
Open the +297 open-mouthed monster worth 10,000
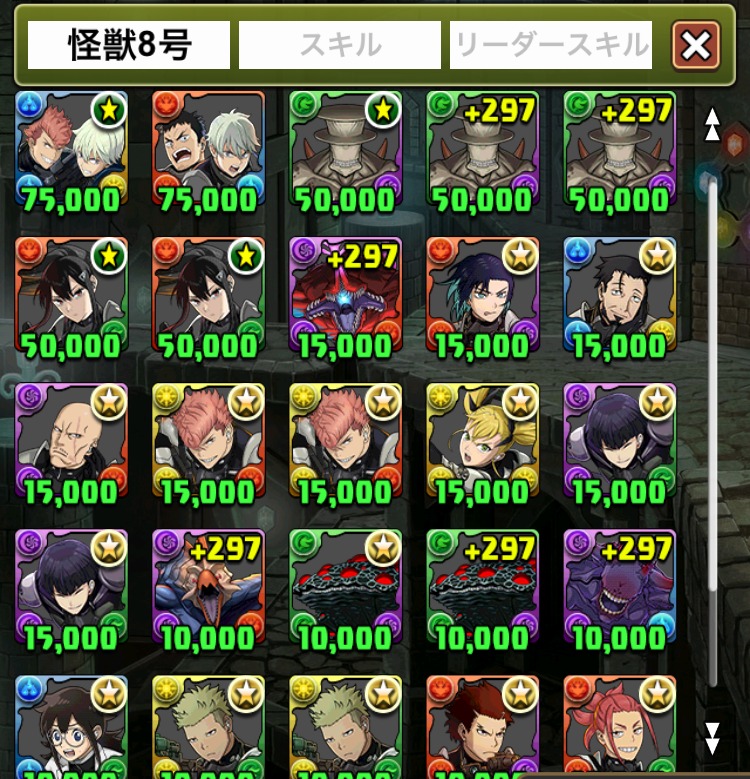coord(208,590)
